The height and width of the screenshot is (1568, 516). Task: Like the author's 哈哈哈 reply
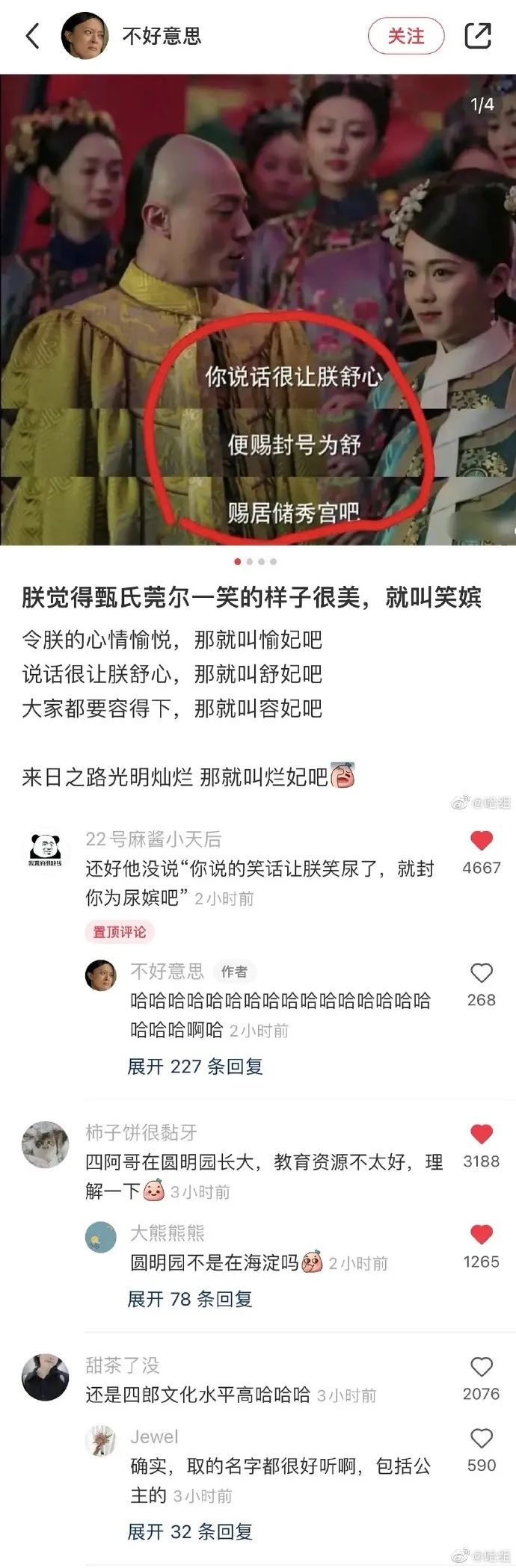pyautogui.click(x=481, y=972)
